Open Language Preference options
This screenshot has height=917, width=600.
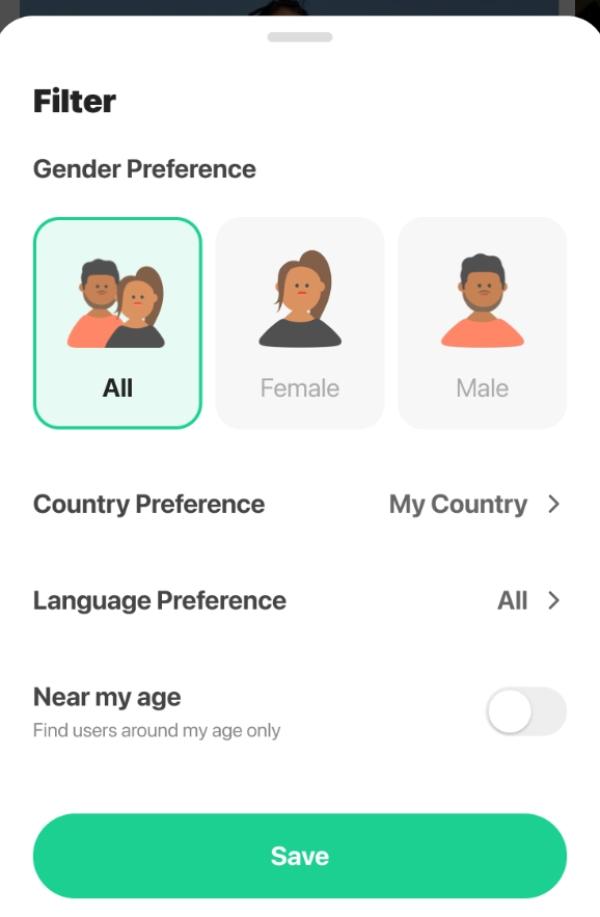[x=298, y=600]
